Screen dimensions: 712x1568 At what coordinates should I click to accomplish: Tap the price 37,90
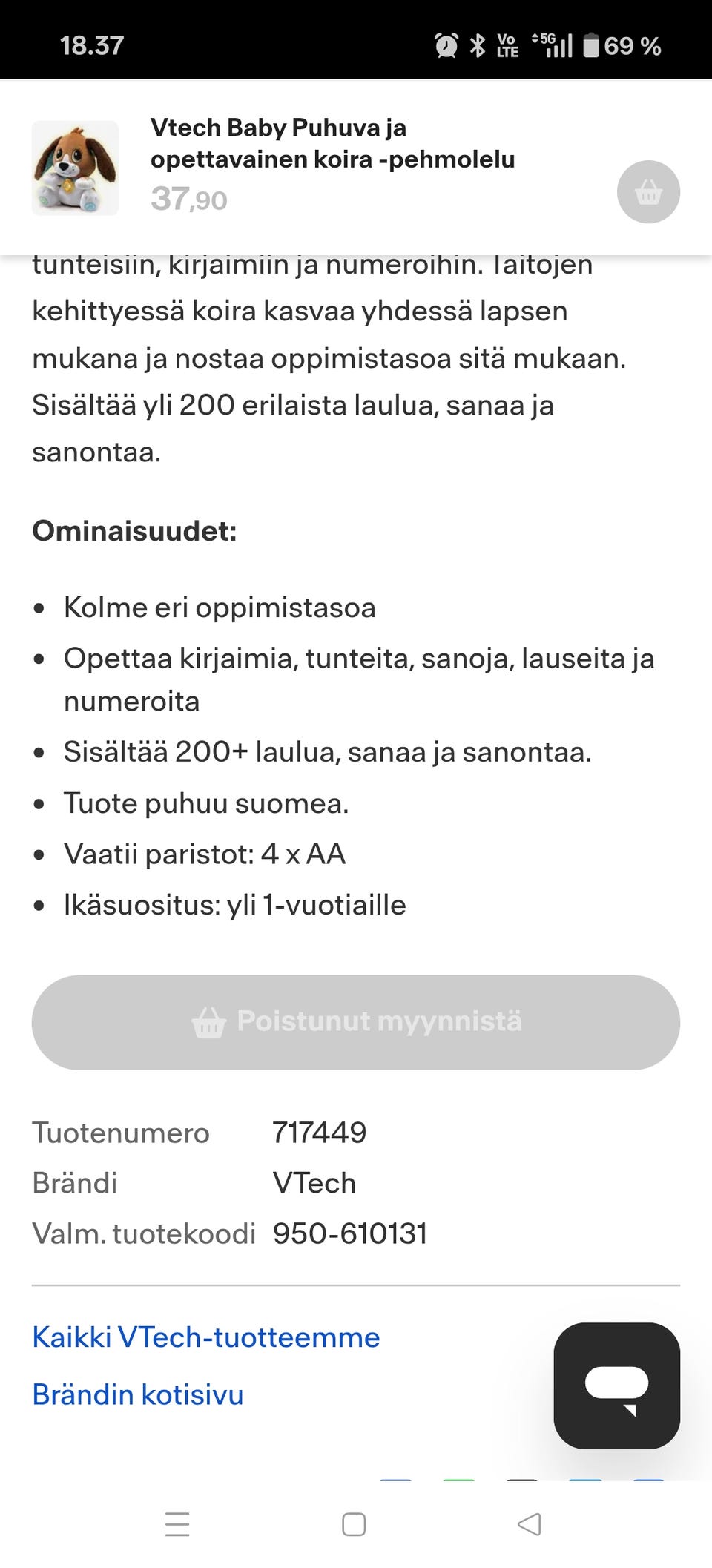click(188, 198)
